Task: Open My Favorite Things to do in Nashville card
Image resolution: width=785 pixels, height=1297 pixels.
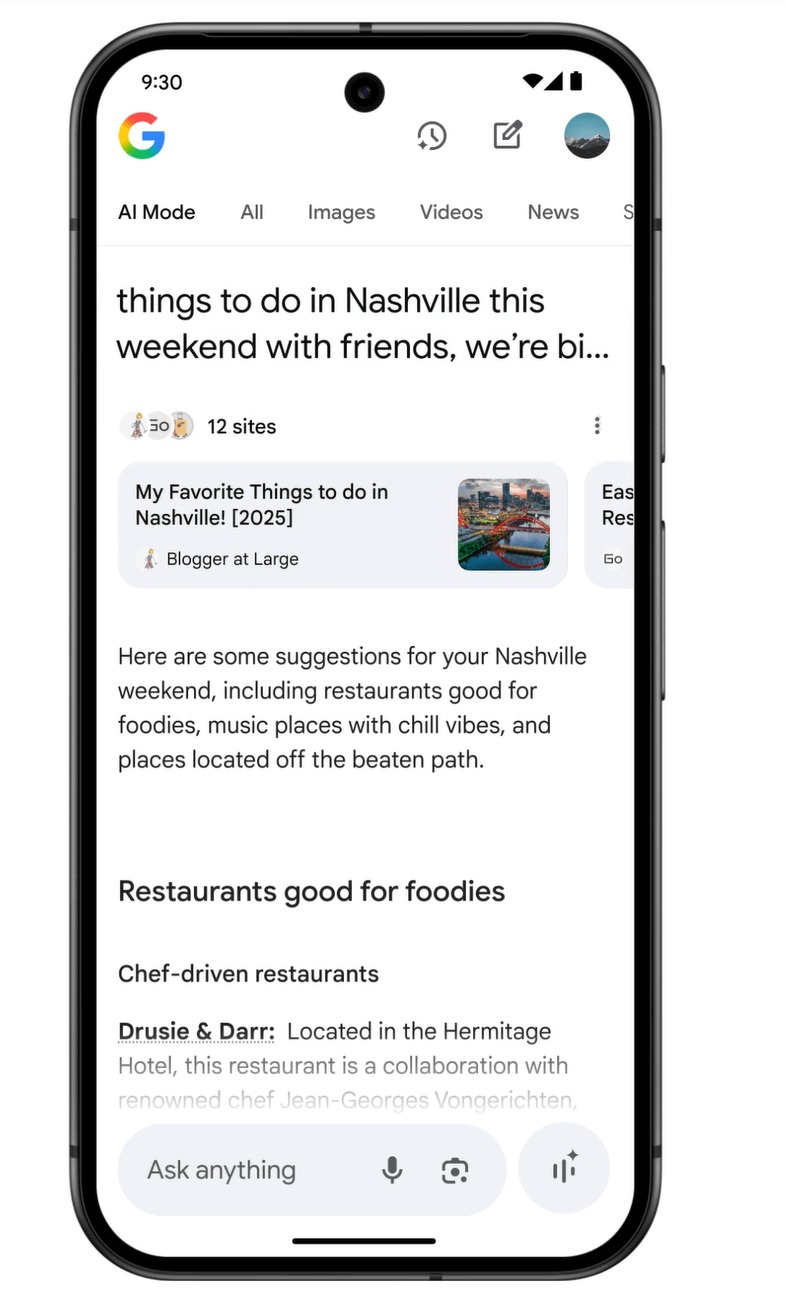Action: (x=342, y=524)
